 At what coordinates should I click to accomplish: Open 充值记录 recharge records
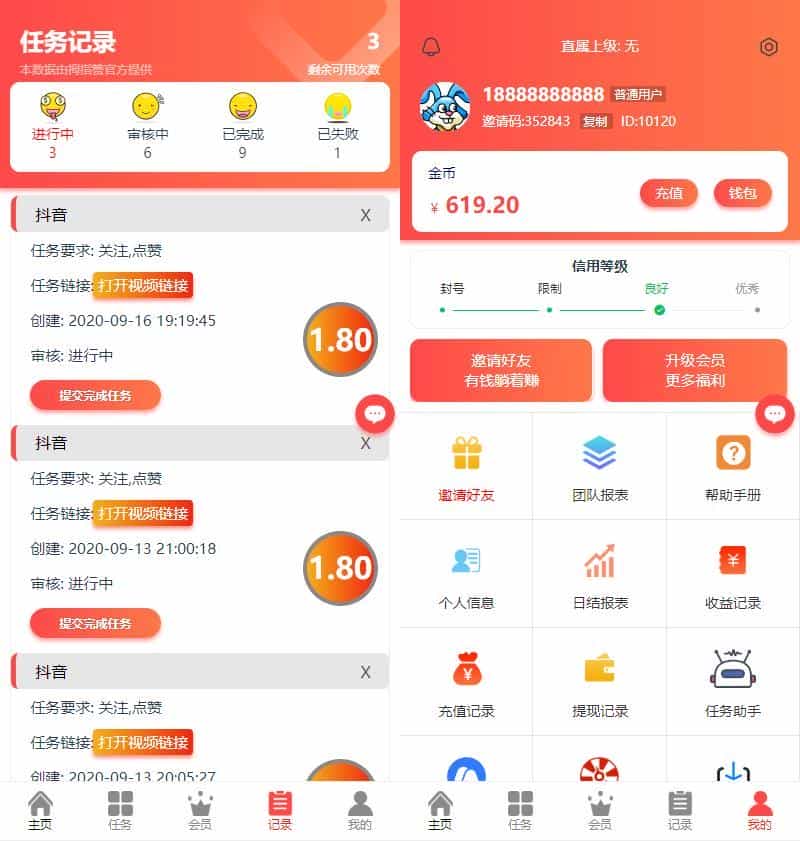466,683
